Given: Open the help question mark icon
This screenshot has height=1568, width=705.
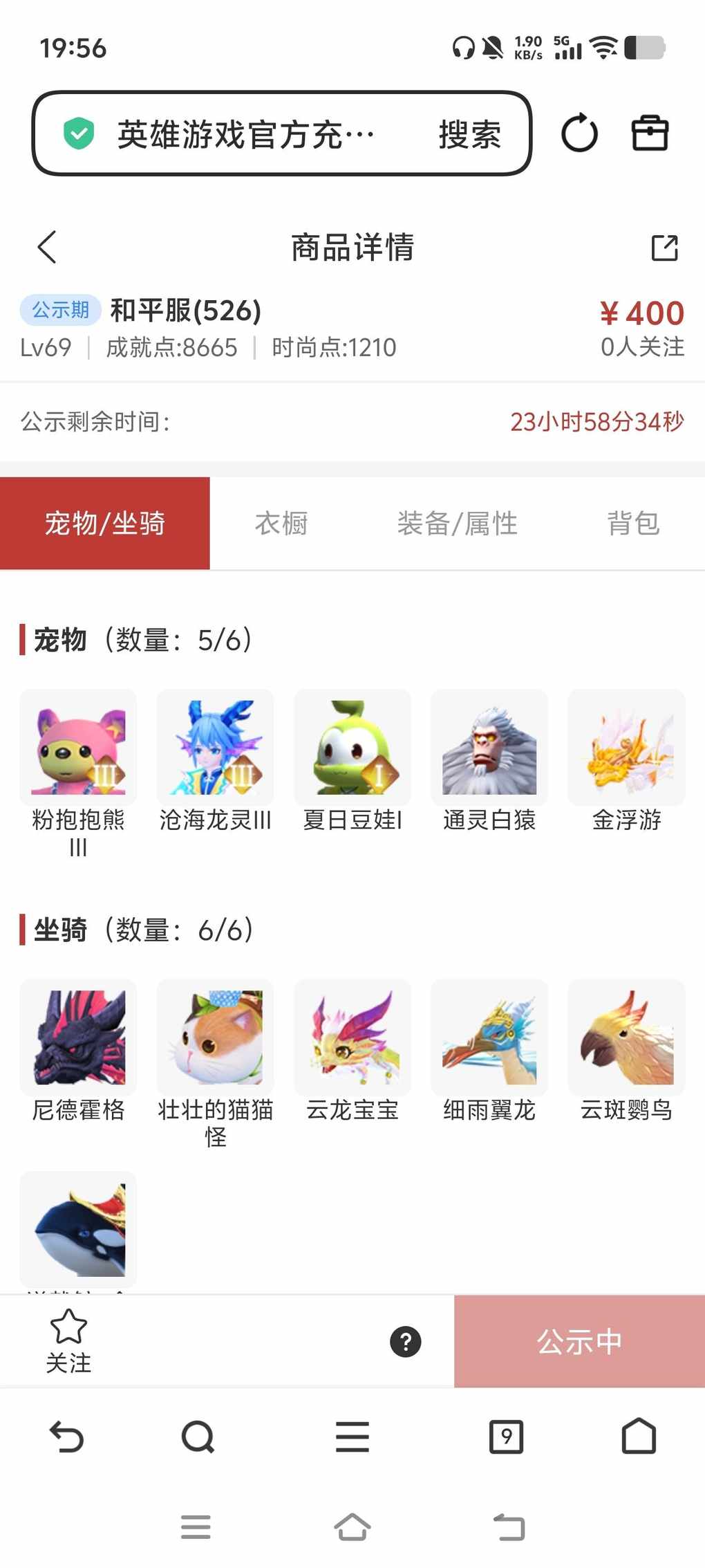Looking at the screenshot, I should click(406, 1342).
